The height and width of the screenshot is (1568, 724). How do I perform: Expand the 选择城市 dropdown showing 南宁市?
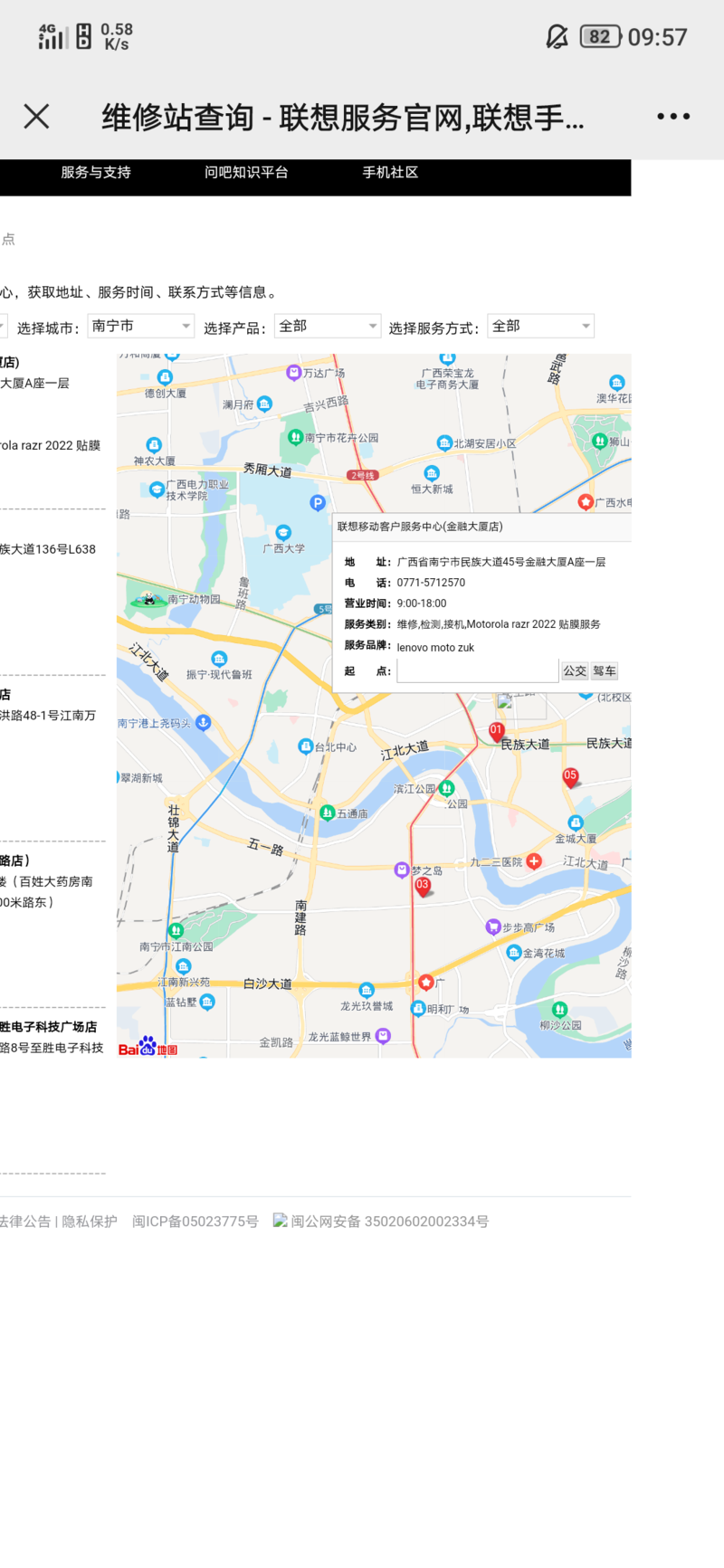(x=141, y=326)
